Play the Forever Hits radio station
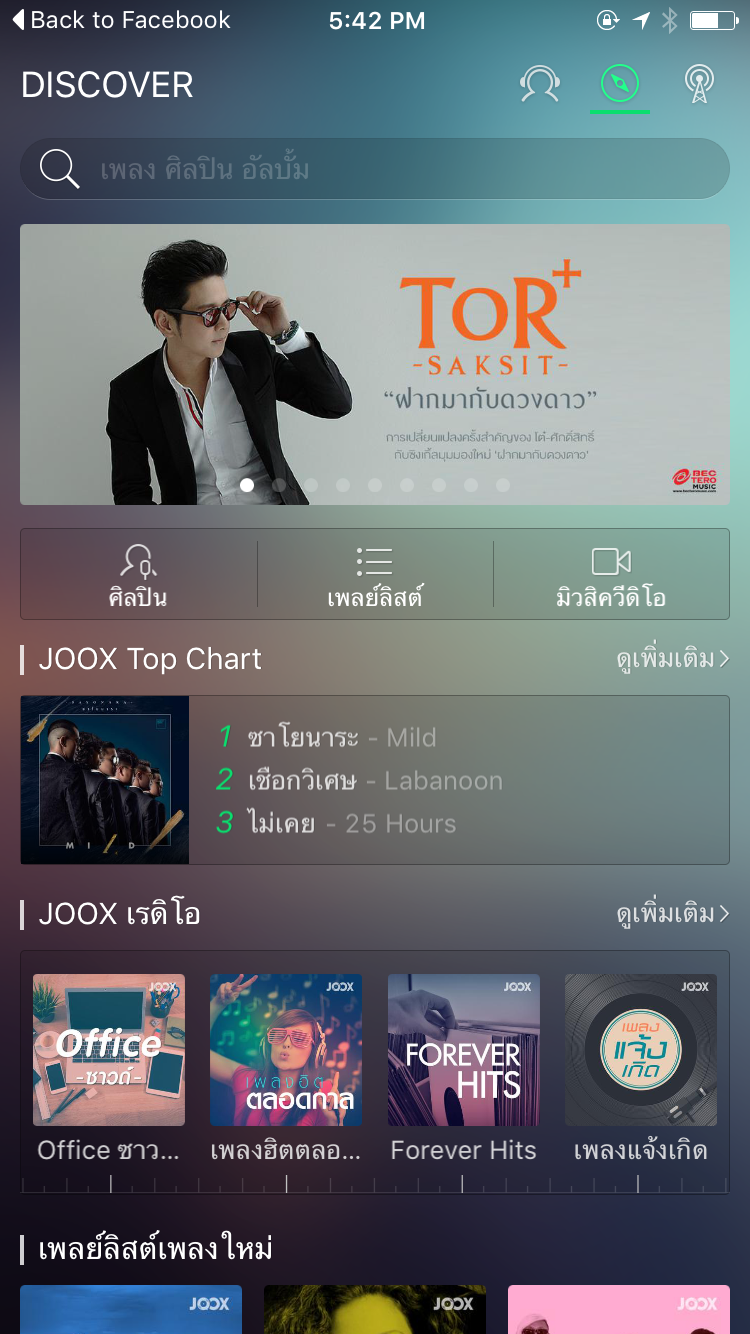Image resolution: width=750 pixels, height=1334 pixels. (463, 1050)
